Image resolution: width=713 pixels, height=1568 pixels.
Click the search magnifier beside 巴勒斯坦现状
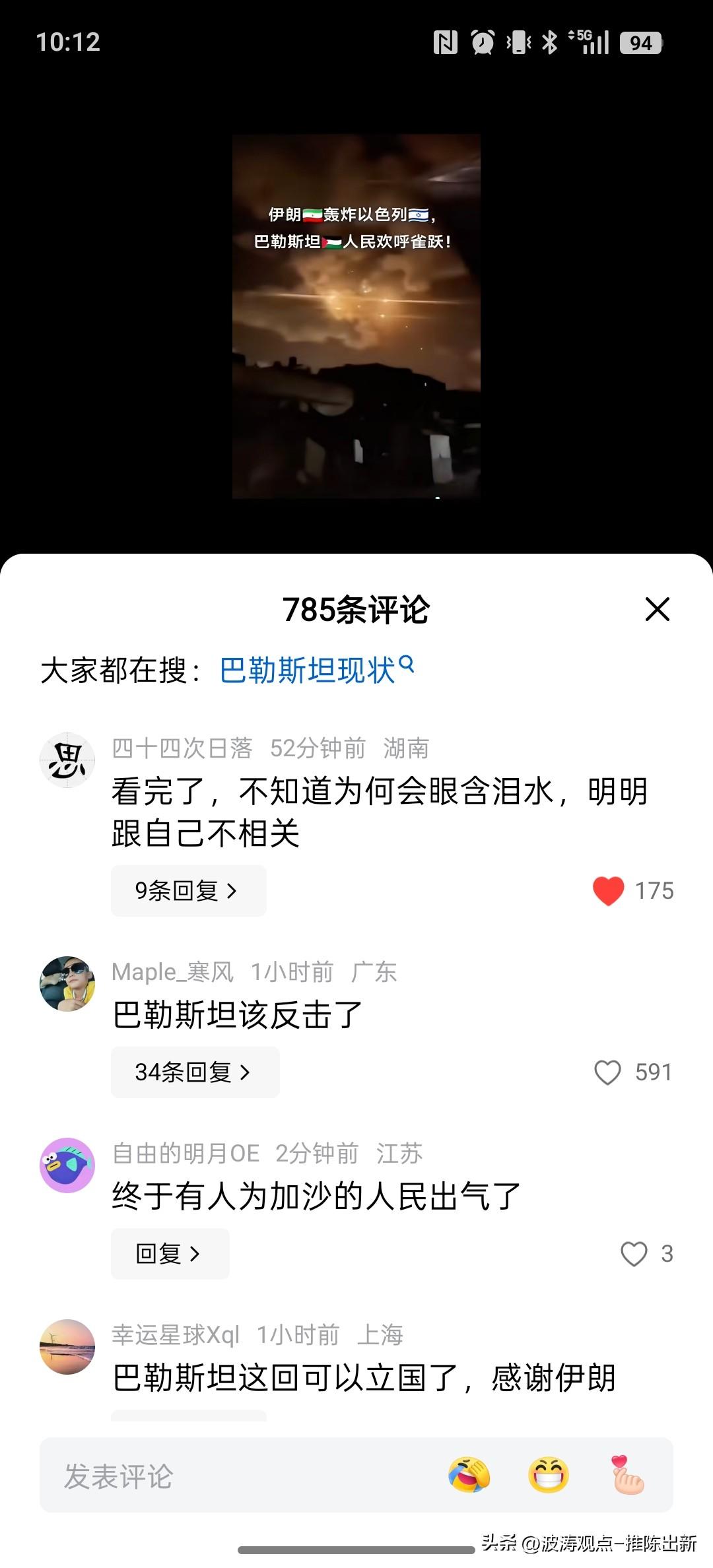point(403,667)
